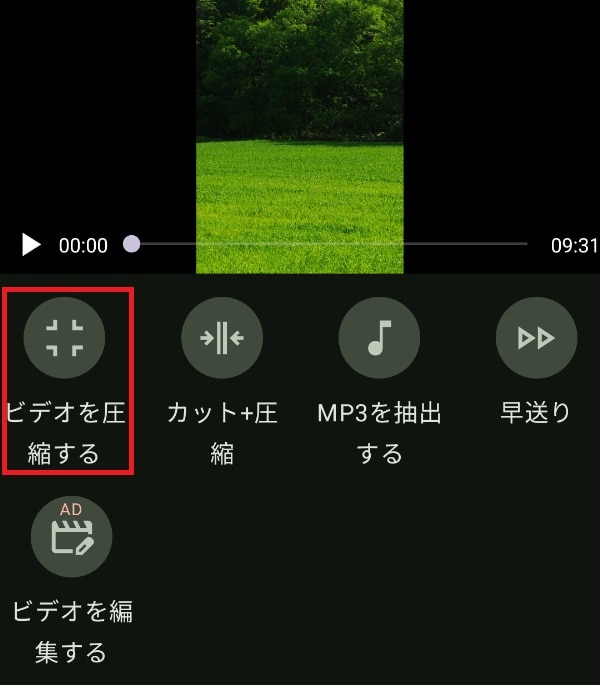Play the video preview
Screen dimensions: 600x685
[x=31, y=244]
